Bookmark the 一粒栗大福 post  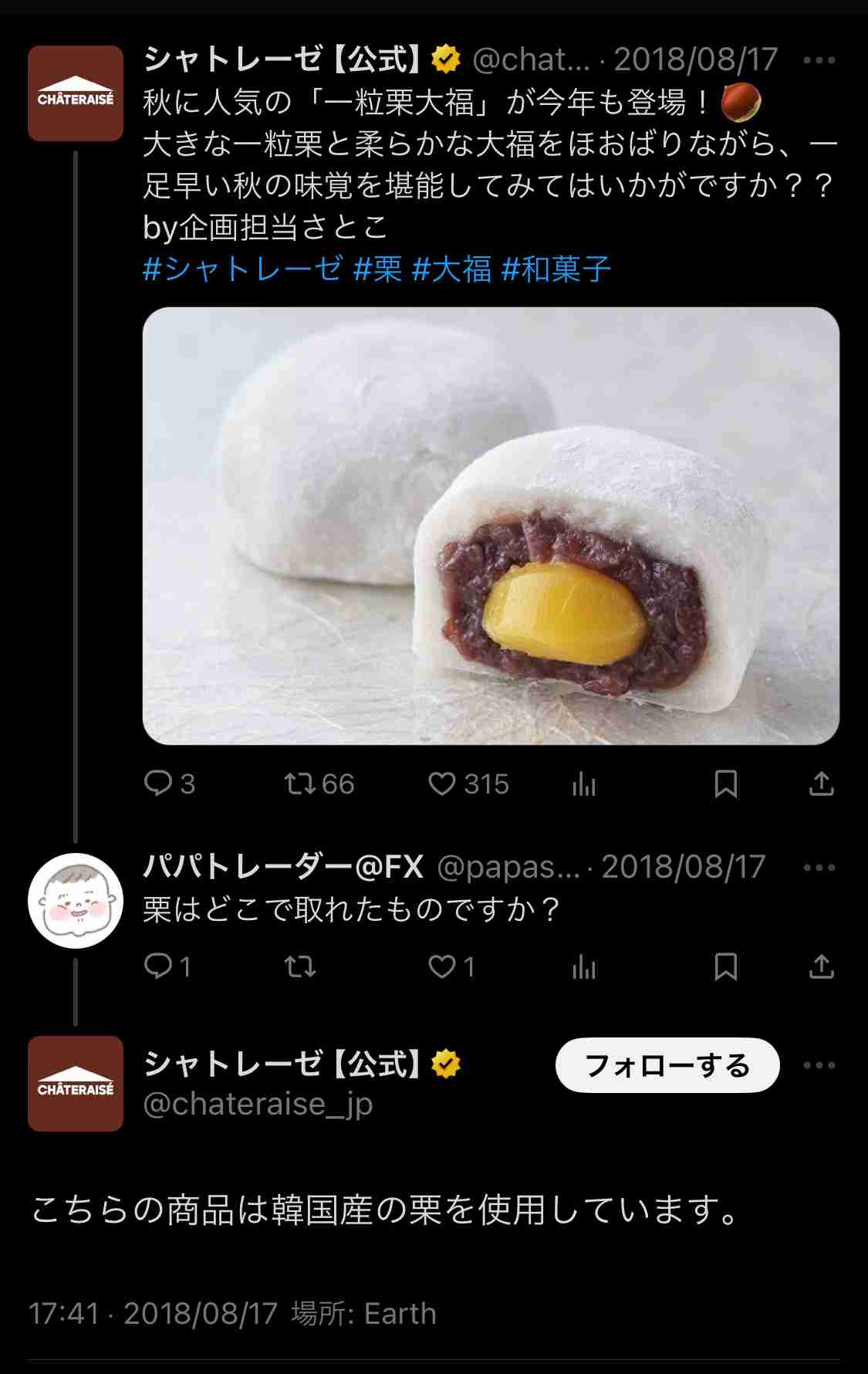pos(725,784)
